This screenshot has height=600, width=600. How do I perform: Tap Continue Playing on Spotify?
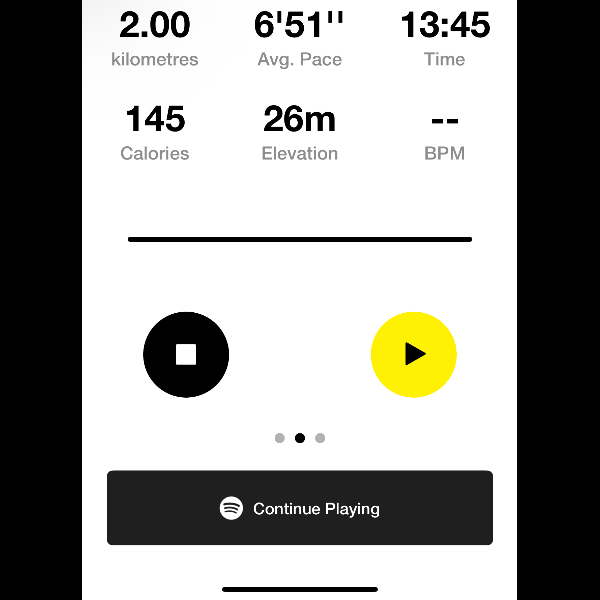(300, 508)
